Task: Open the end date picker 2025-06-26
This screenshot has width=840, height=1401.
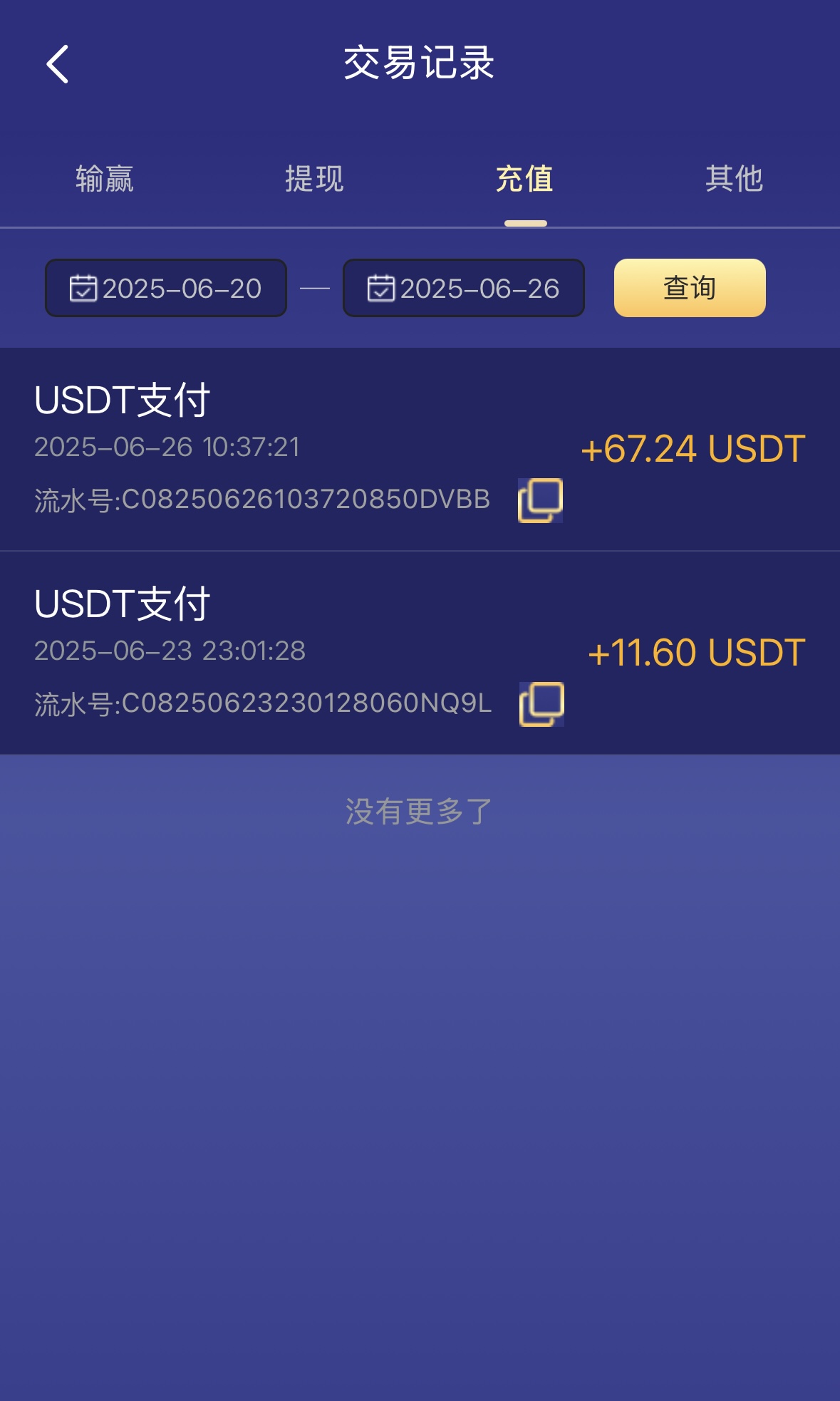Action: click(464, 288)
